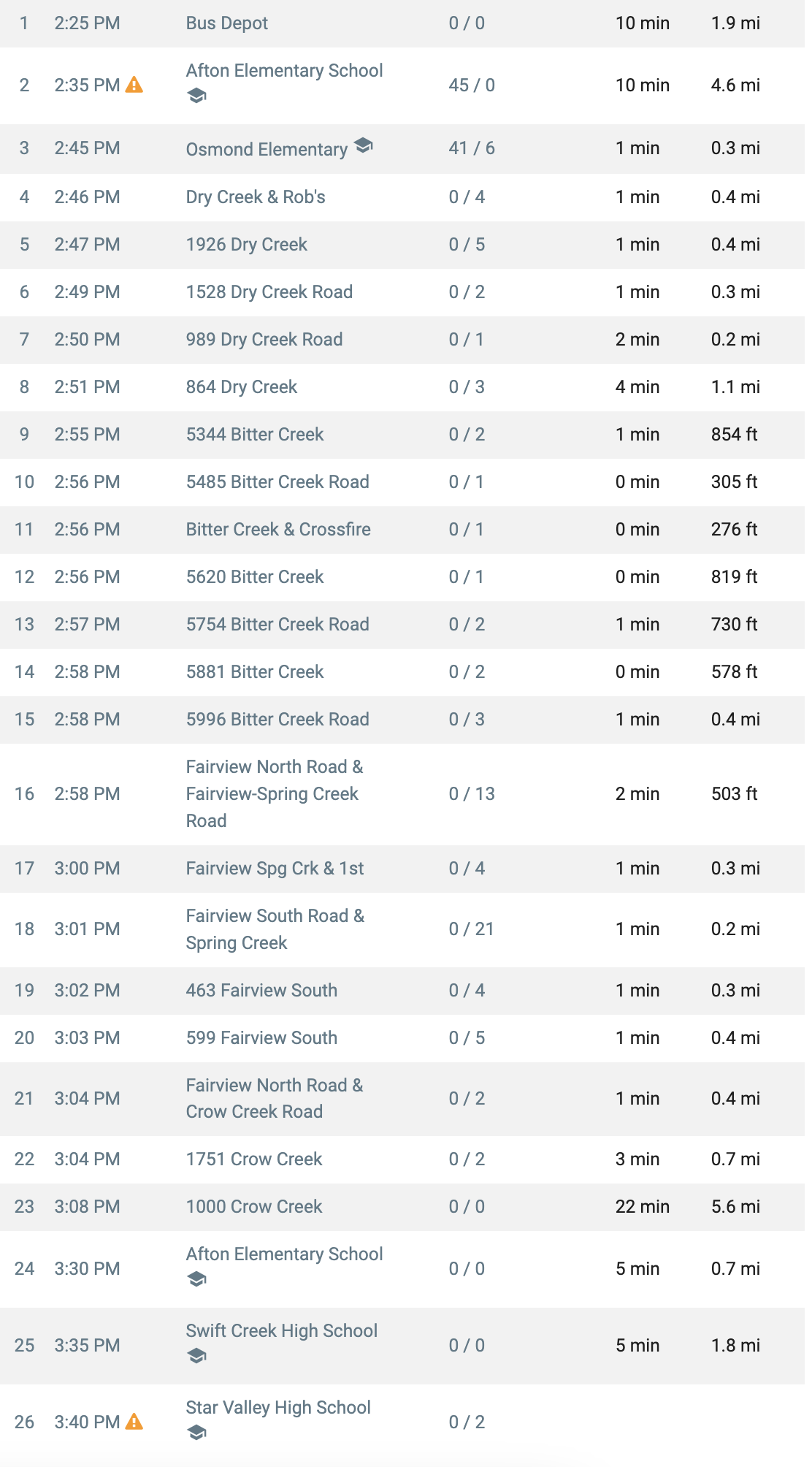View the 1000 Crow Creek stop
Image resolution: width=812 pixels, height=1467 pixels.
pos(254,1207)
